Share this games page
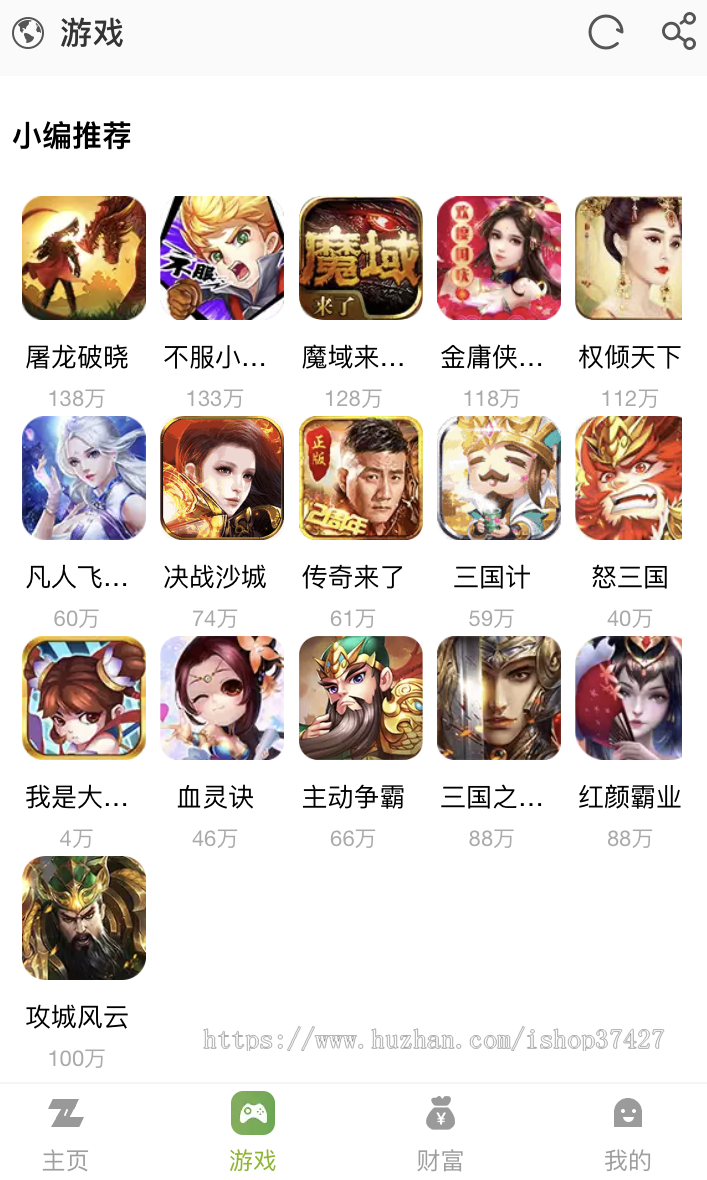 click(x=679, y=32)
